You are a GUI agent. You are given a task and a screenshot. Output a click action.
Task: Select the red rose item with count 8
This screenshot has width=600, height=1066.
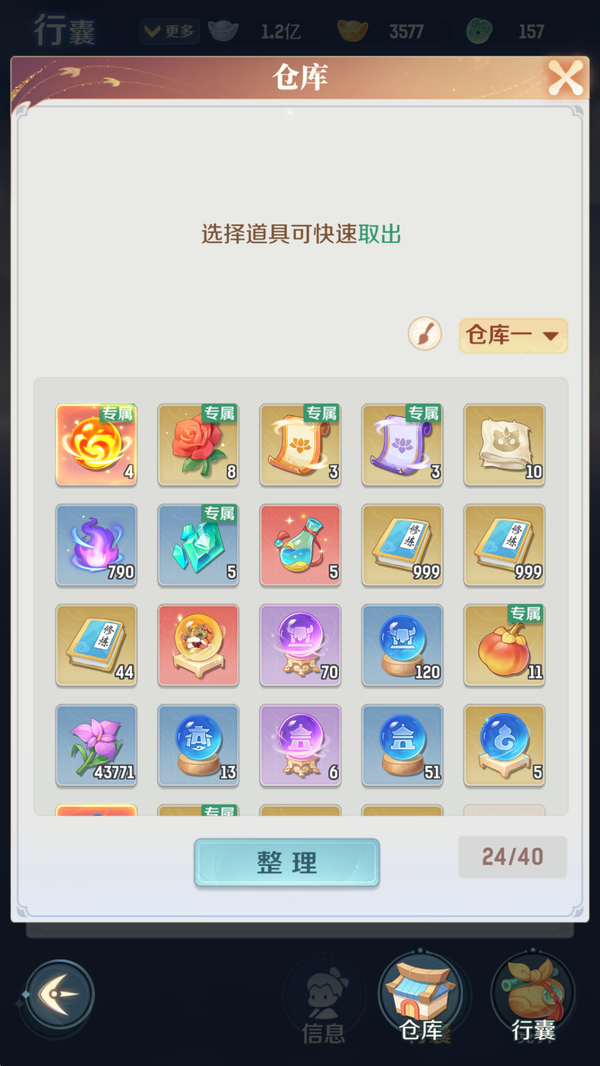(199, 445)
